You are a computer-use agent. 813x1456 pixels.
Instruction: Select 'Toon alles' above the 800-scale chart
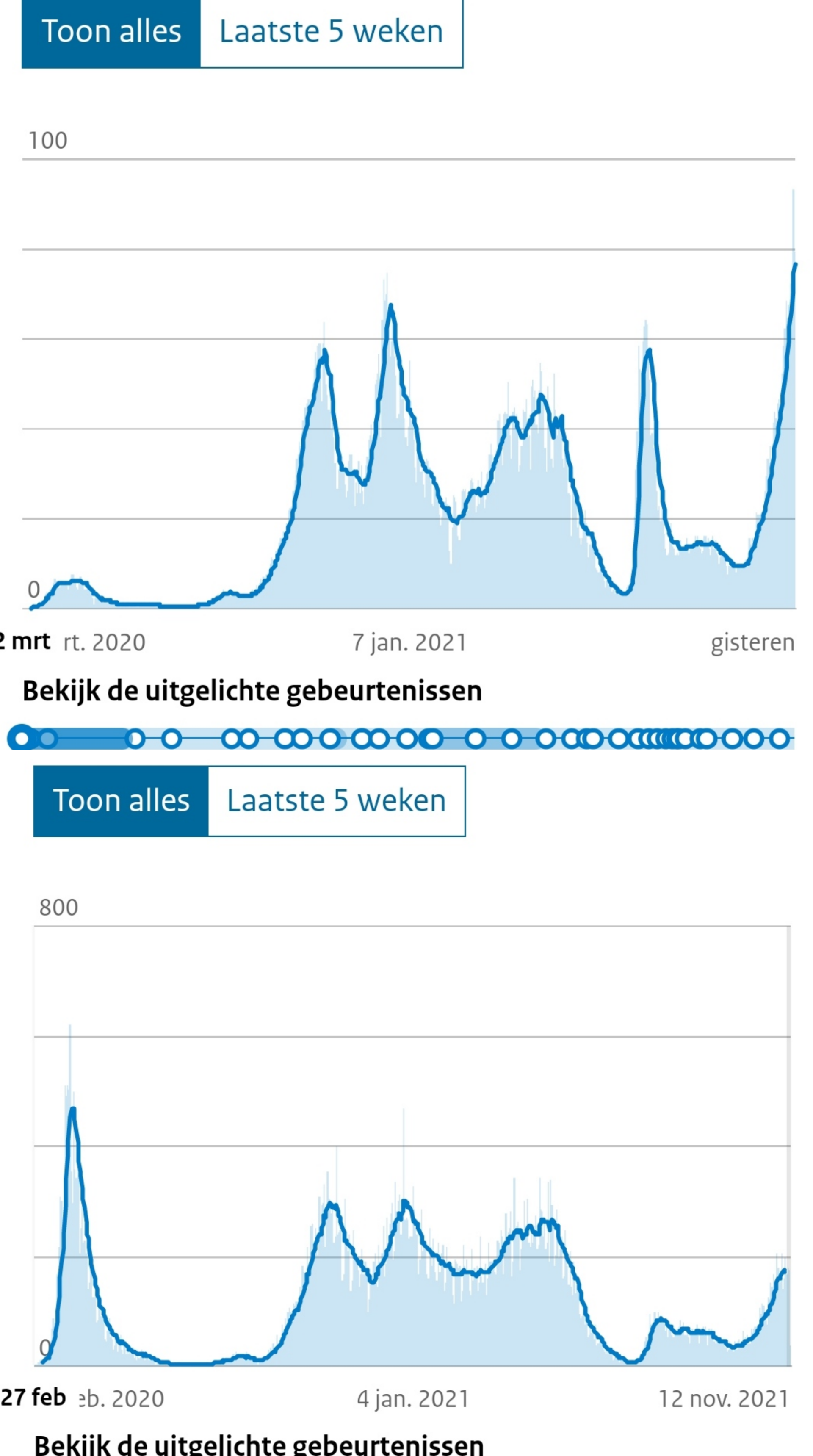[121, 801]
